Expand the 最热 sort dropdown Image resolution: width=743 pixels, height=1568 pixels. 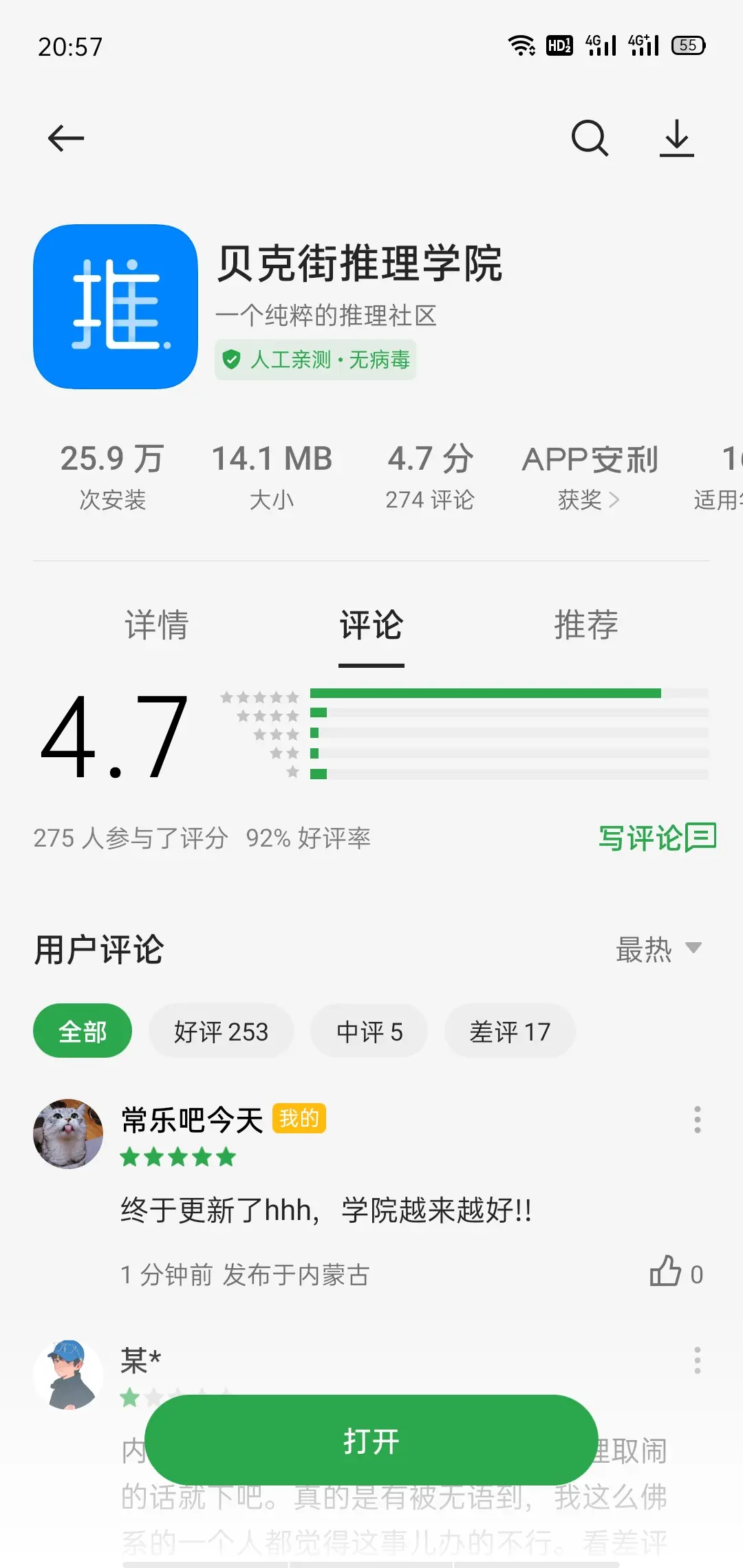(658, 950)
